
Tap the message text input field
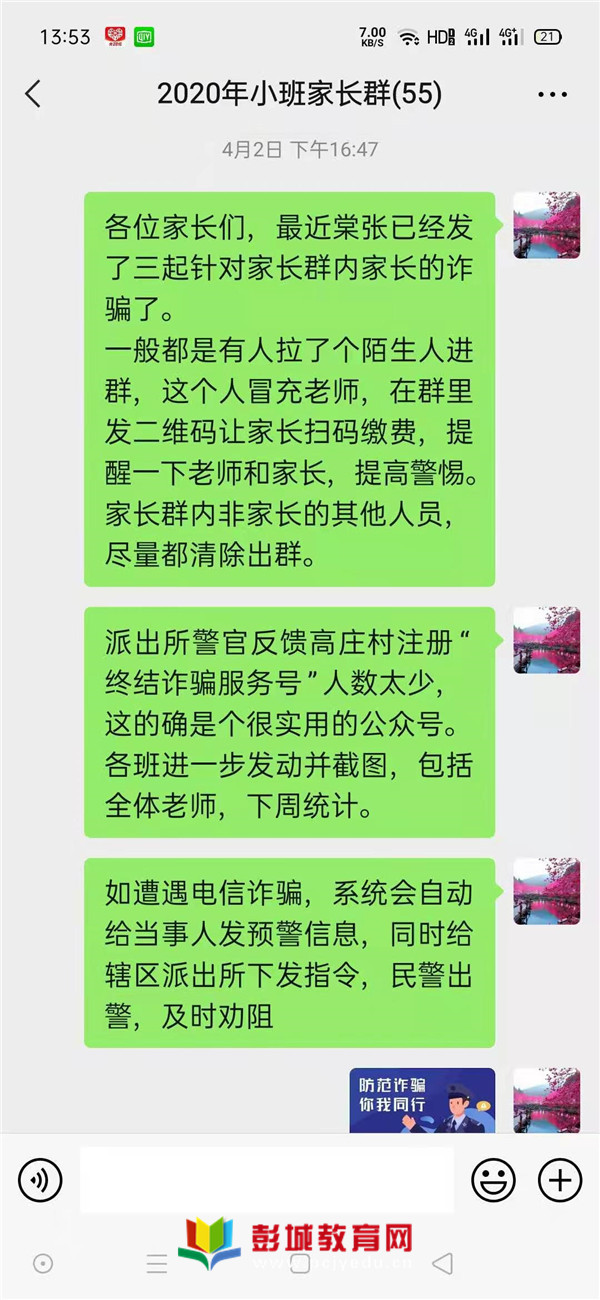point(266,1180)
